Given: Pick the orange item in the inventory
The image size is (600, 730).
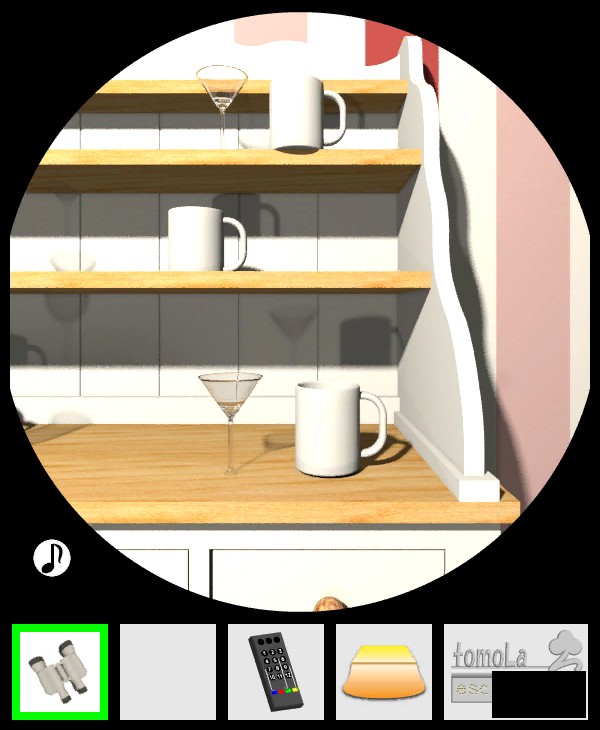Looking at the screenshot, I should pyautogui.click(x=383, y=672).
